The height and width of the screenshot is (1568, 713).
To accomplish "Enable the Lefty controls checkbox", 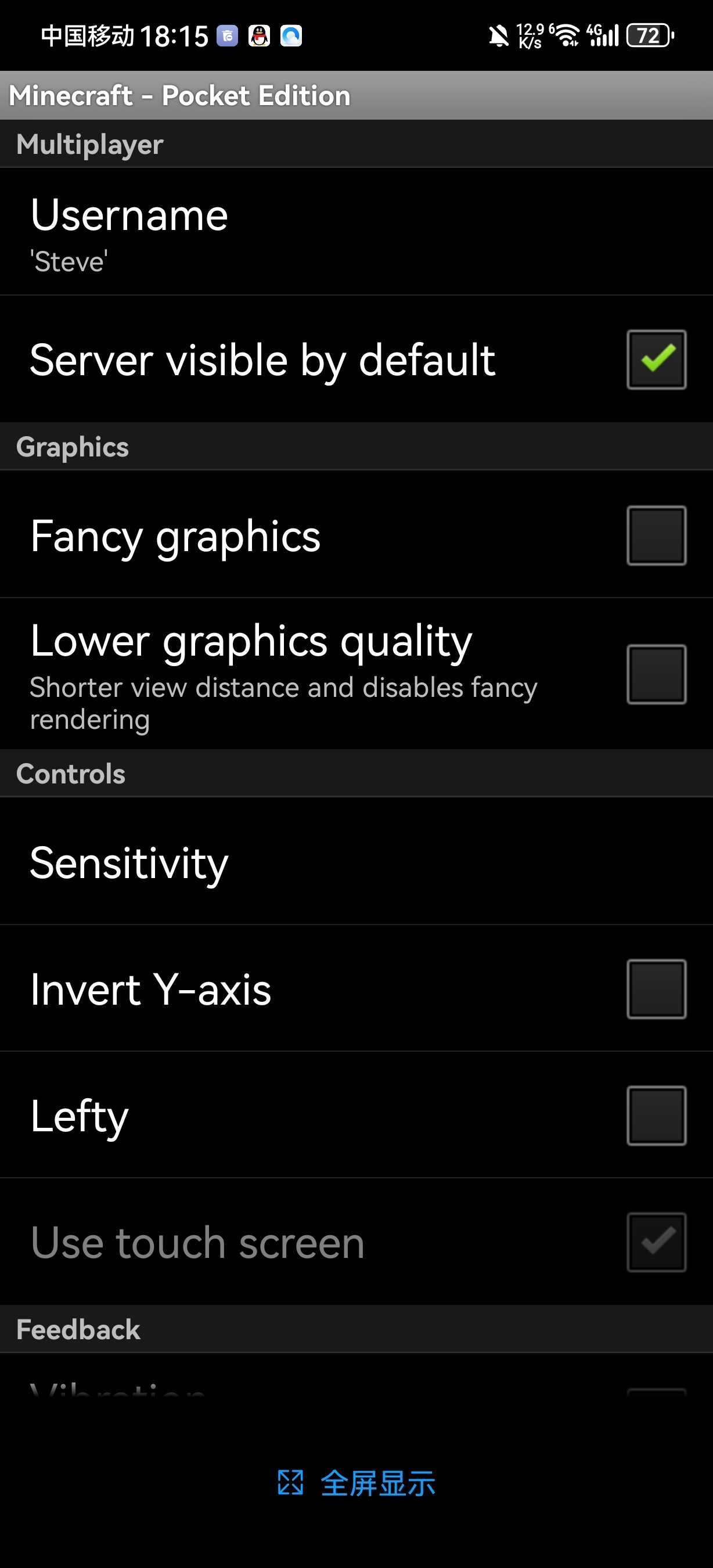I will (656, 1115).
